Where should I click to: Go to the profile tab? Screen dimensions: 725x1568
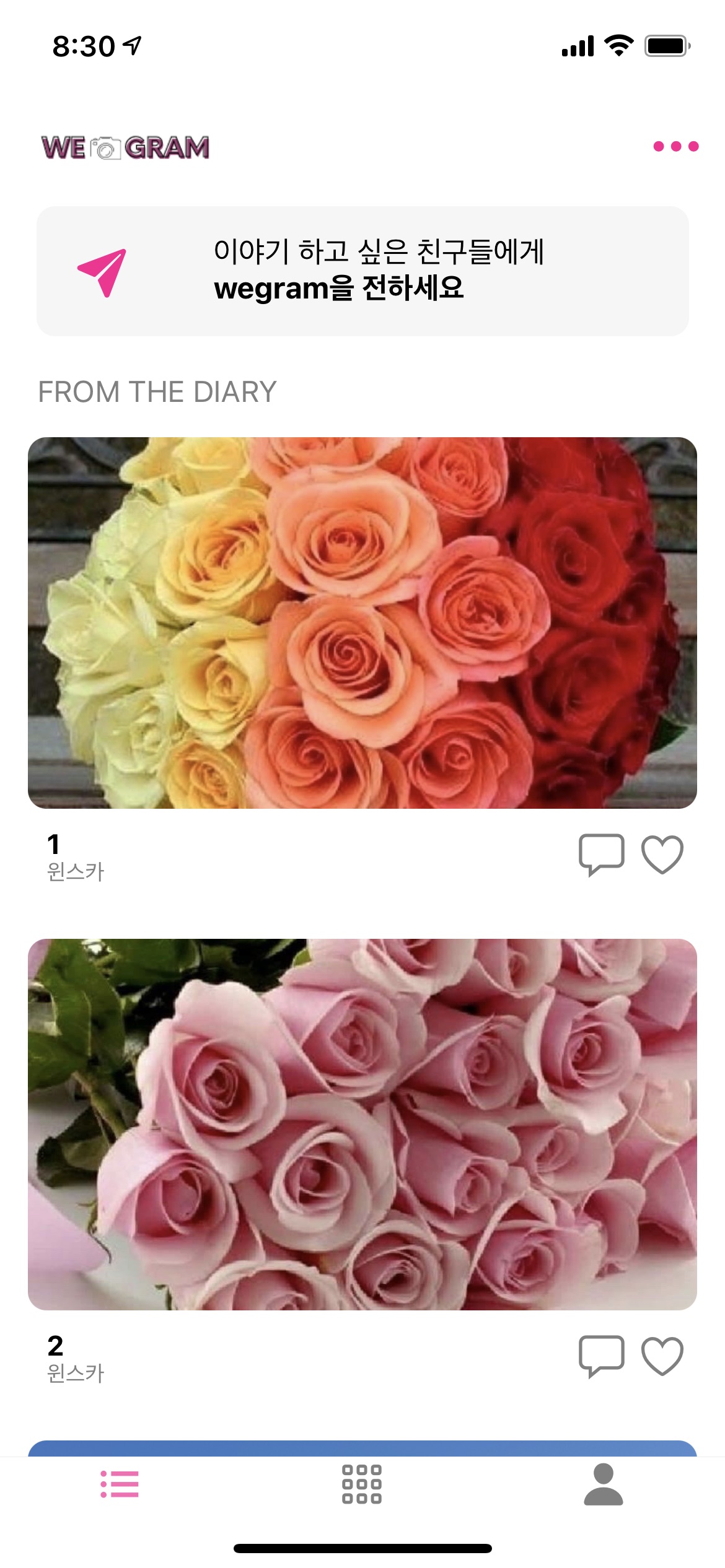(604, 1484)
